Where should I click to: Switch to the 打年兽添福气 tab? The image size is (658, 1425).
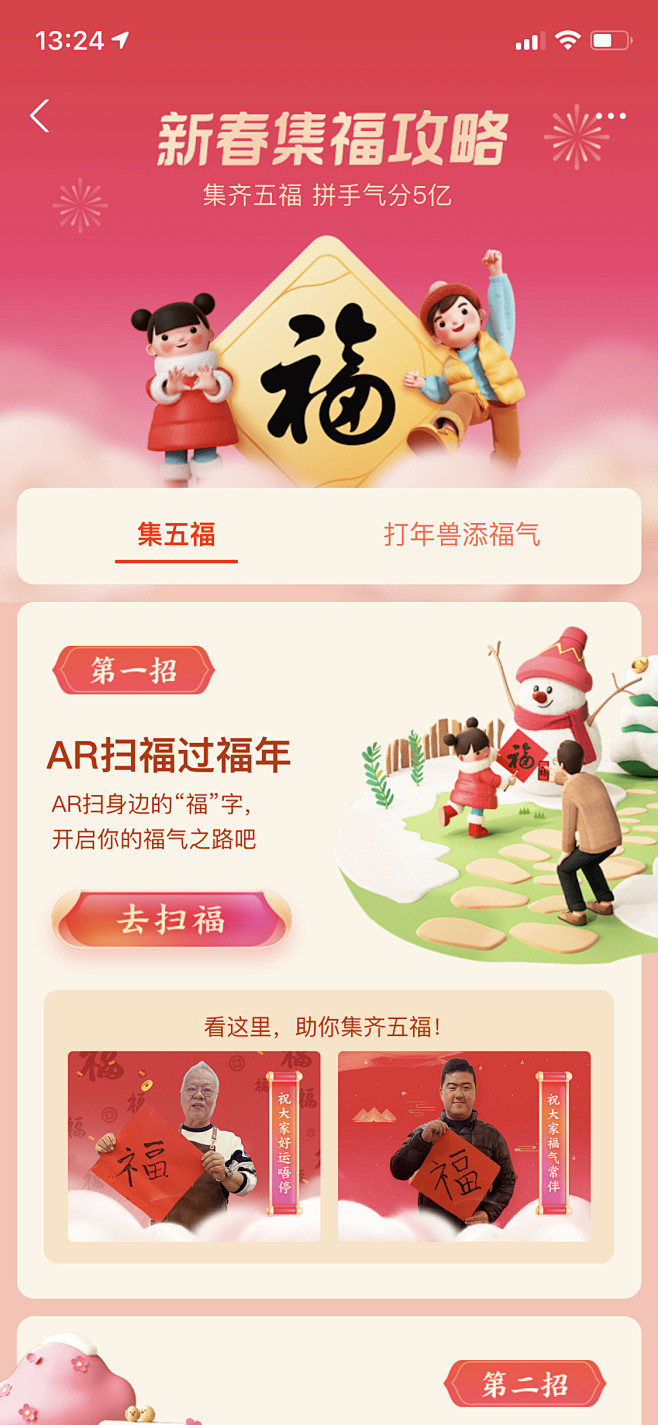462,535
